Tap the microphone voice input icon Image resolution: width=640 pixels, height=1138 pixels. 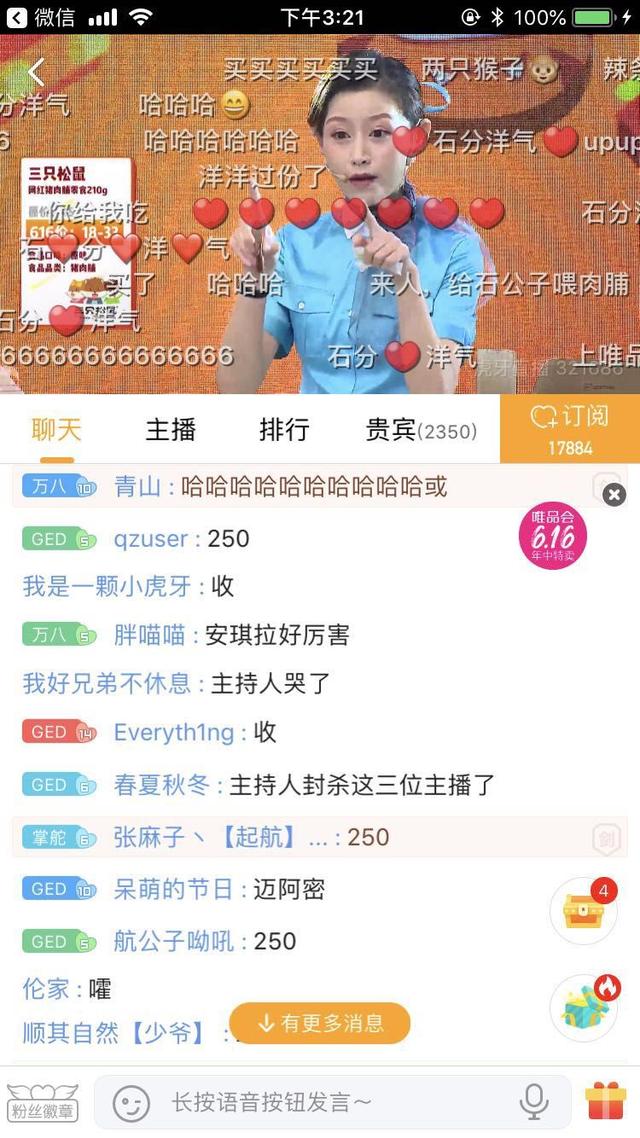pos(534,1103)
